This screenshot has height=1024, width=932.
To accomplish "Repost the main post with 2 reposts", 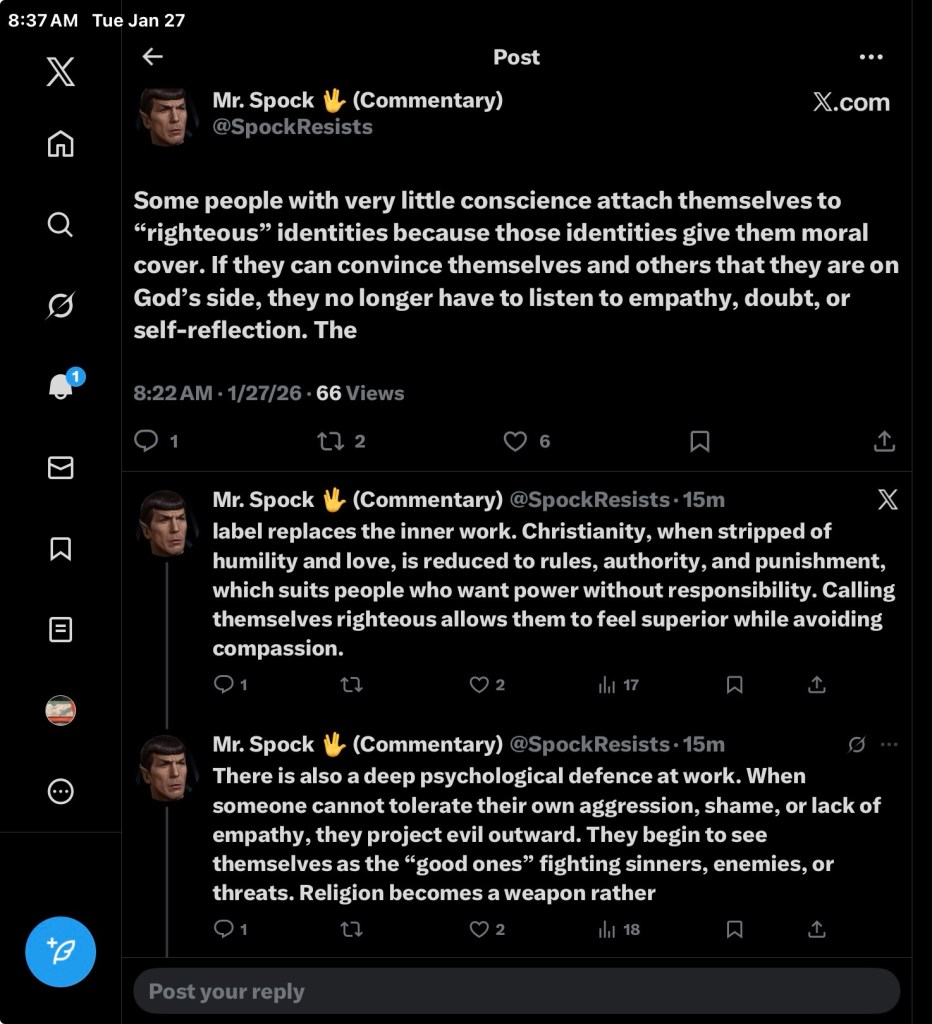I will point(330,441).
